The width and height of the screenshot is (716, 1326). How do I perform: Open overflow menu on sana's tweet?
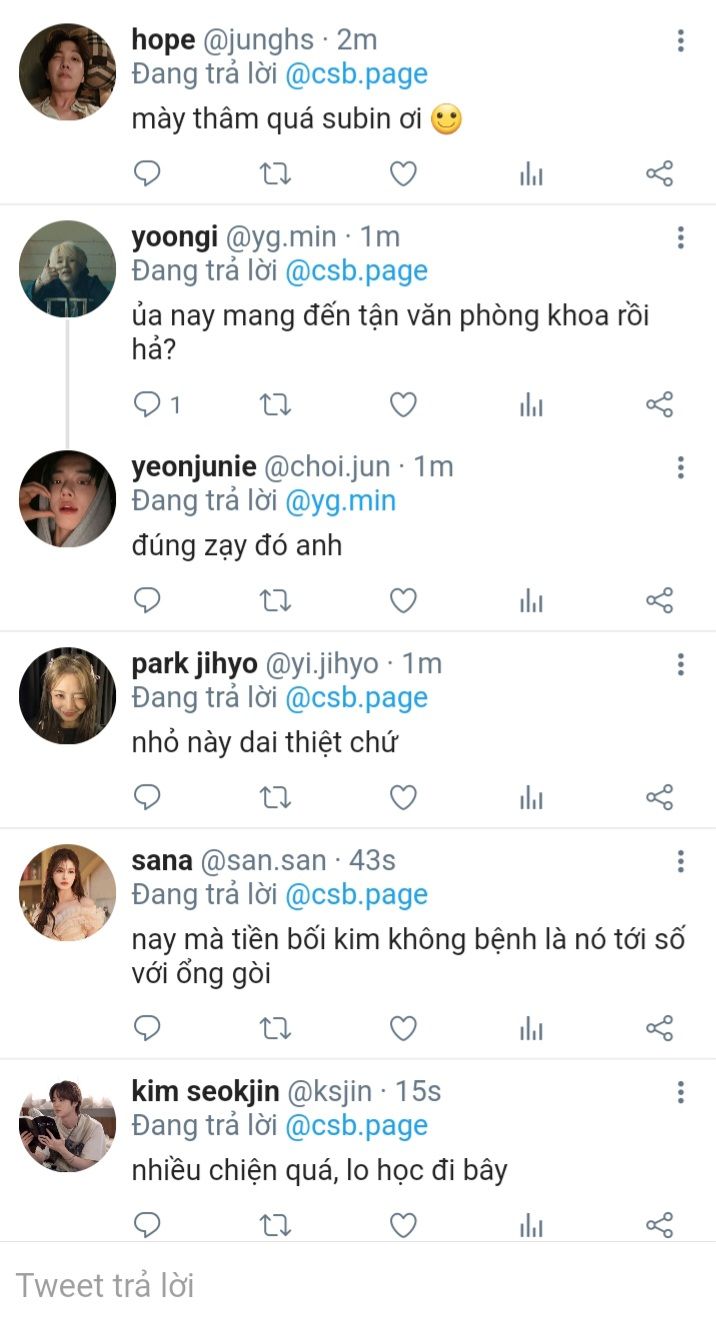click(x=681, y=862)
